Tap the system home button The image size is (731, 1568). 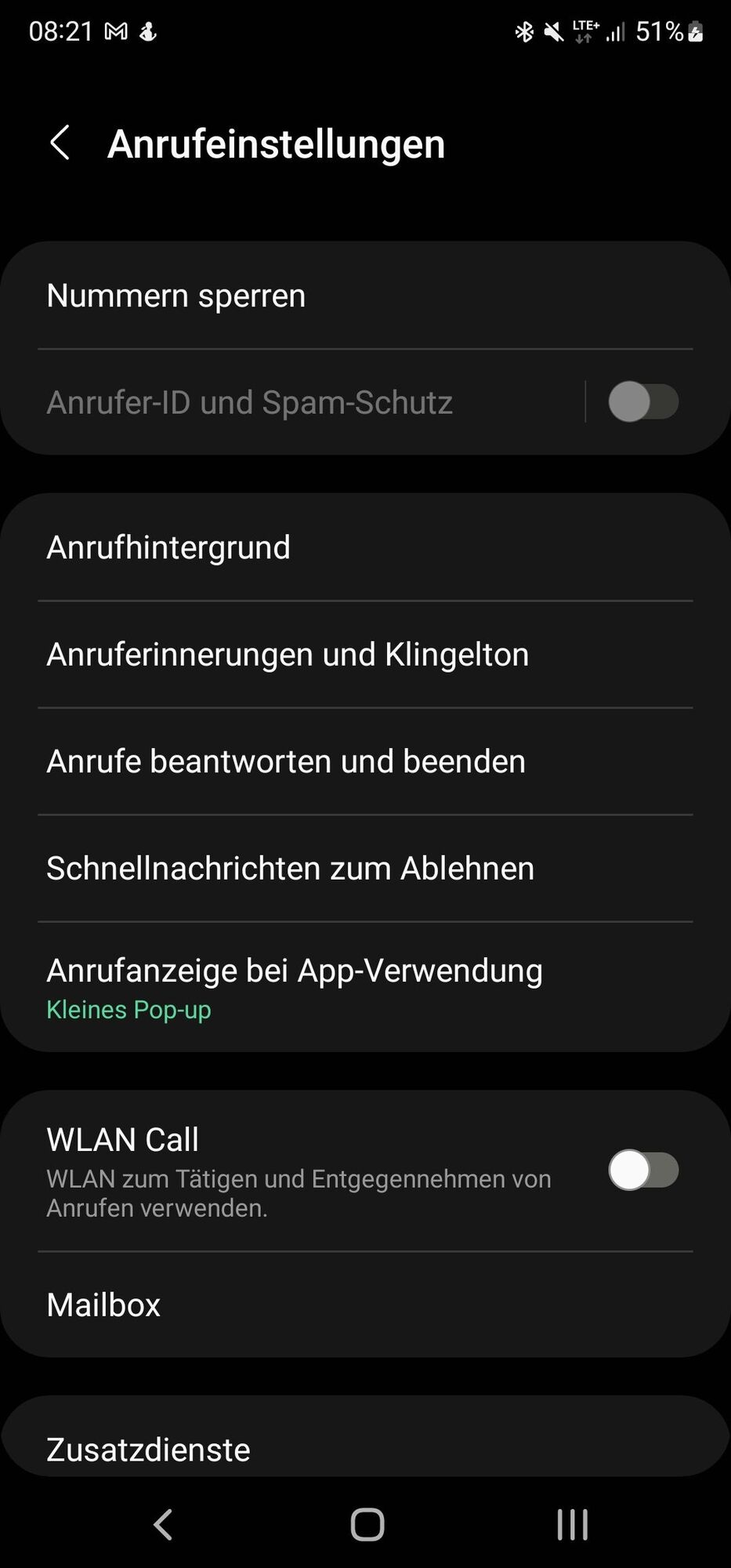367,1525
